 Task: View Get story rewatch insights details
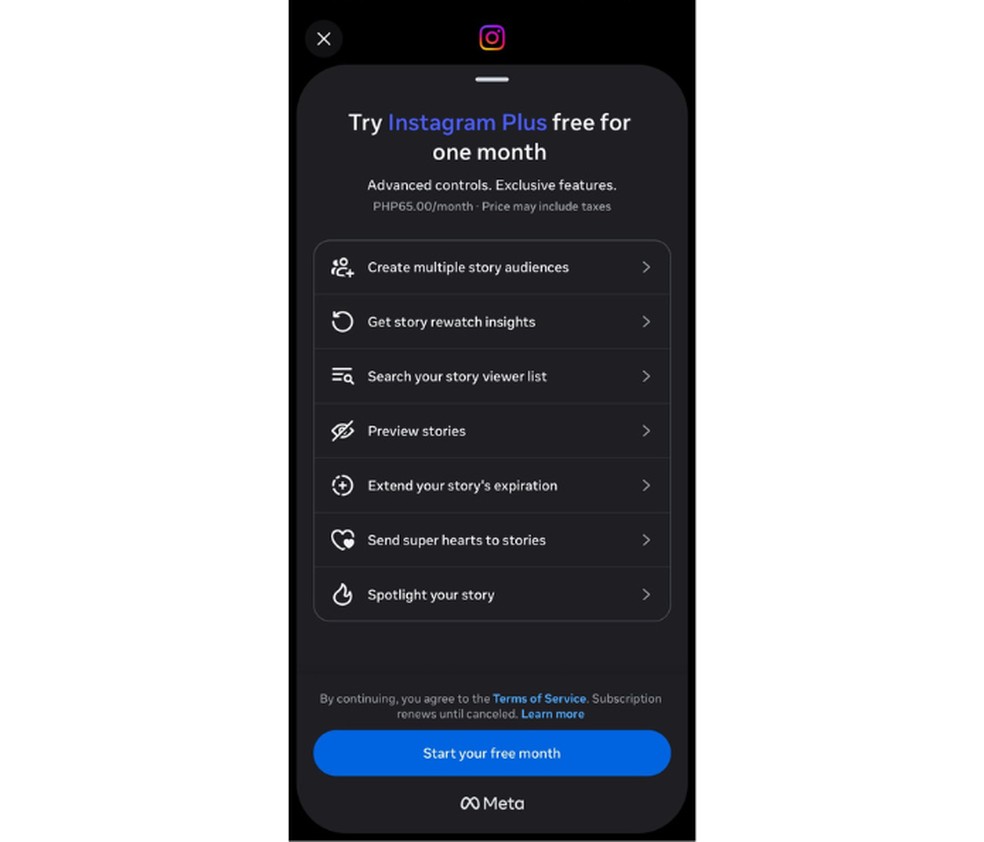pyautogui.click(x=491, y=322)
